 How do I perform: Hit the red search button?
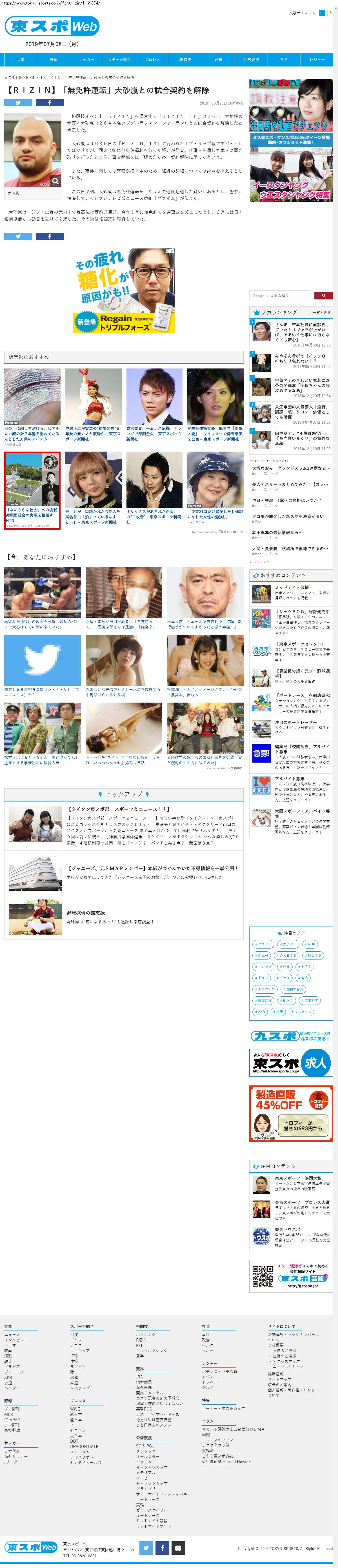click(x=323, y=296)
